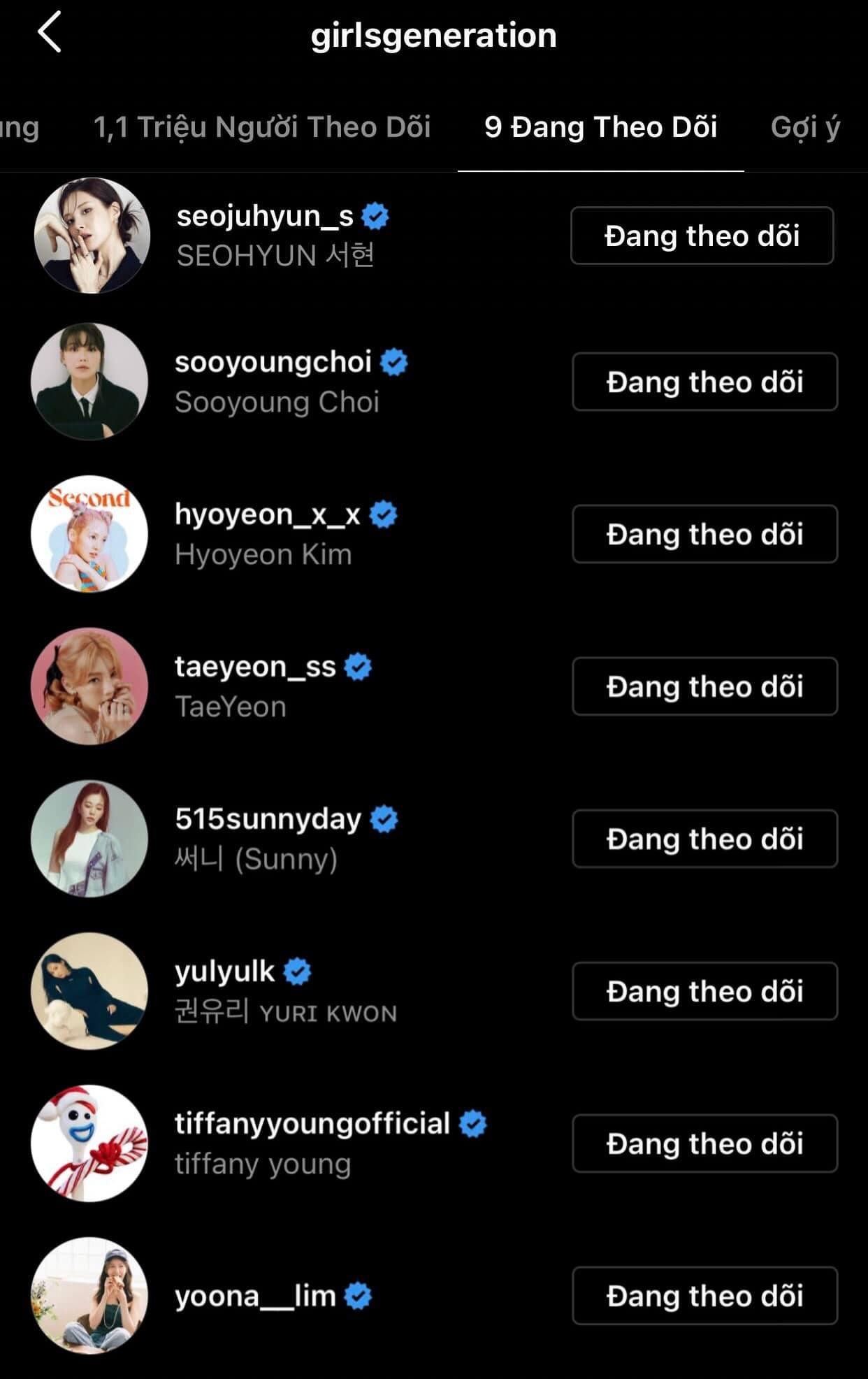Unfollow tiffanyyoungofficial via Đang theo dõi button
Image resolution: width=868 pixels, height=1379 pixels.
[x=704, y=1143]
